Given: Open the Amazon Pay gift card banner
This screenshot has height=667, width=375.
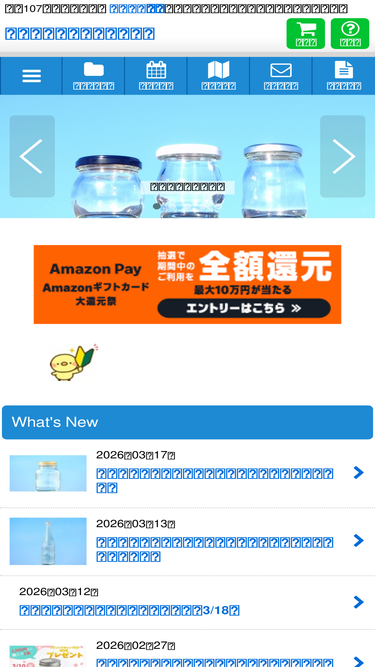Looking at the screenshot, I should tap(188, 284).
